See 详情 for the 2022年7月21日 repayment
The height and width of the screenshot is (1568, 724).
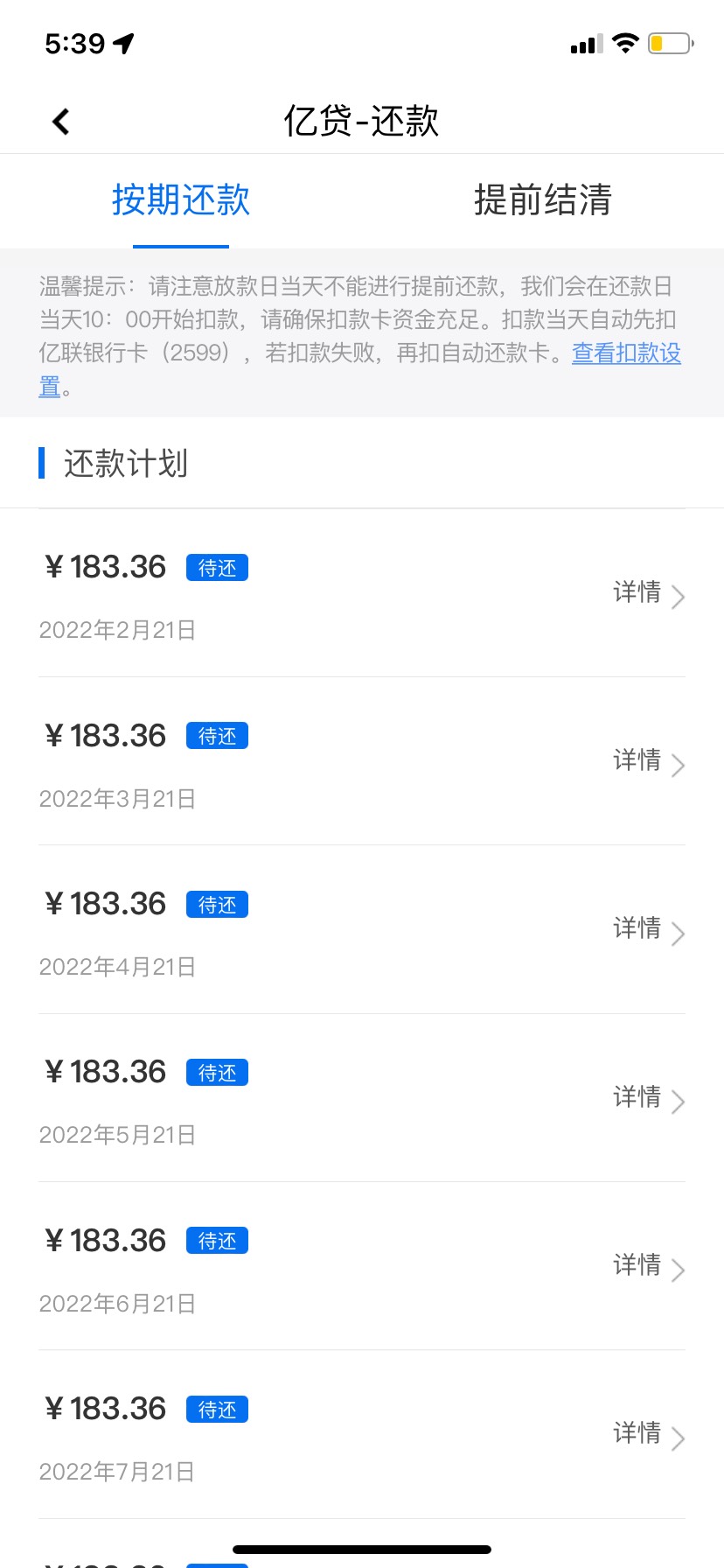click(648, 1434)
